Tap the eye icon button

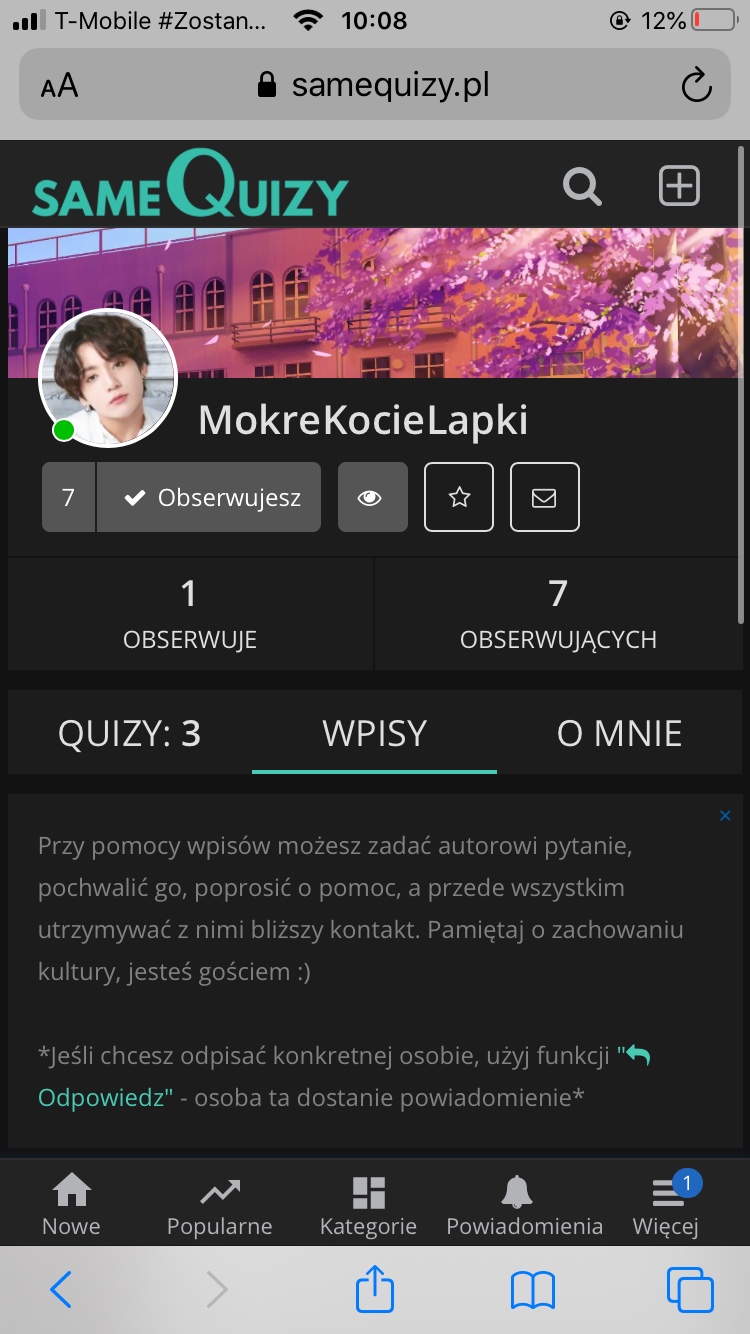(x=372, y=497)
